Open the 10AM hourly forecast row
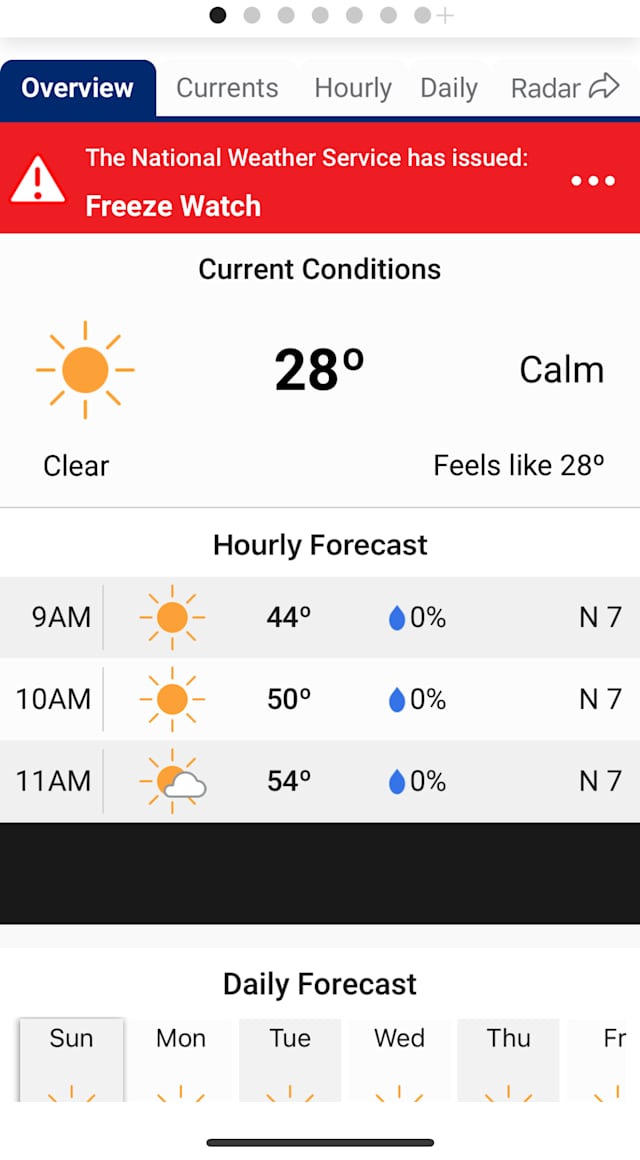Screen dimensions: 640x1160 [x=320, y=699]
